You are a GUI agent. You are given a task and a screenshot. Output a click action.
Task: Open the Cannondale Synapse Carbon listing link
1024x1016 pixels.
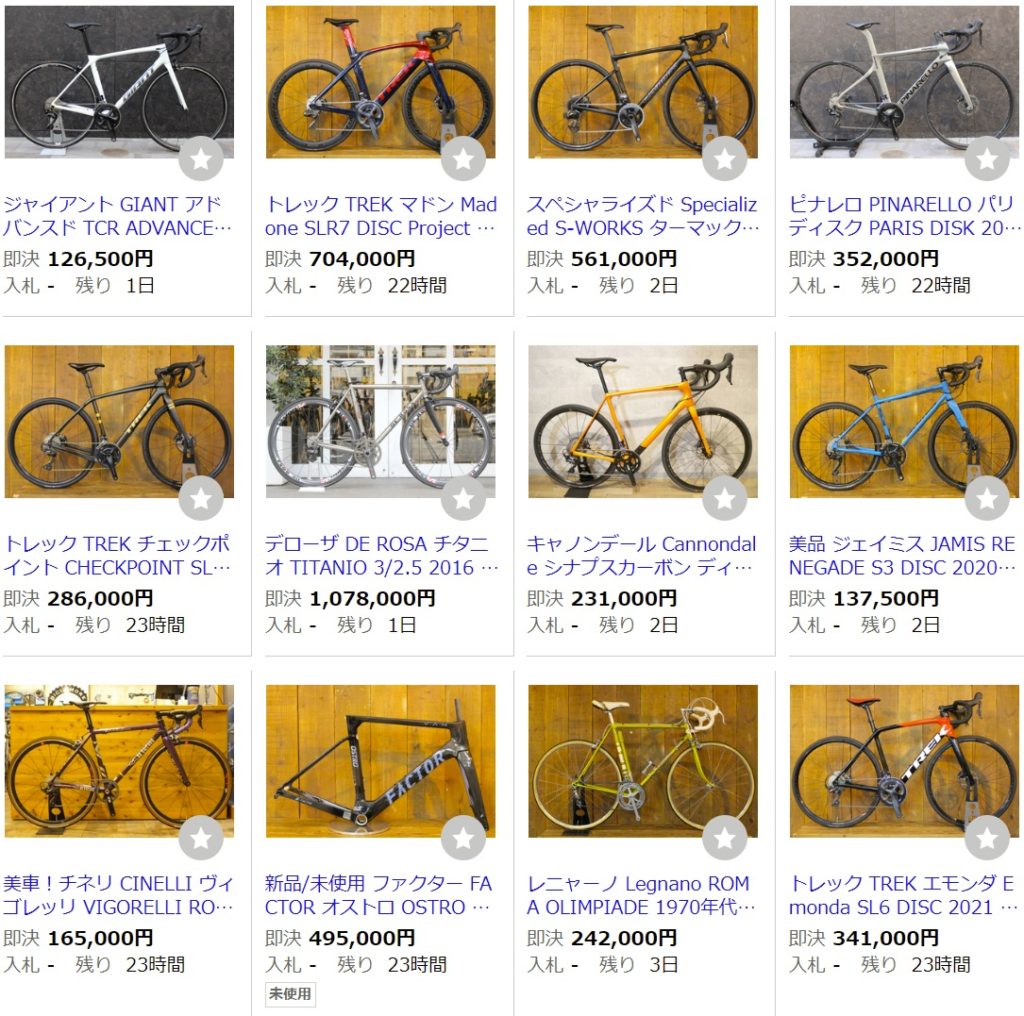coord(642,556)
